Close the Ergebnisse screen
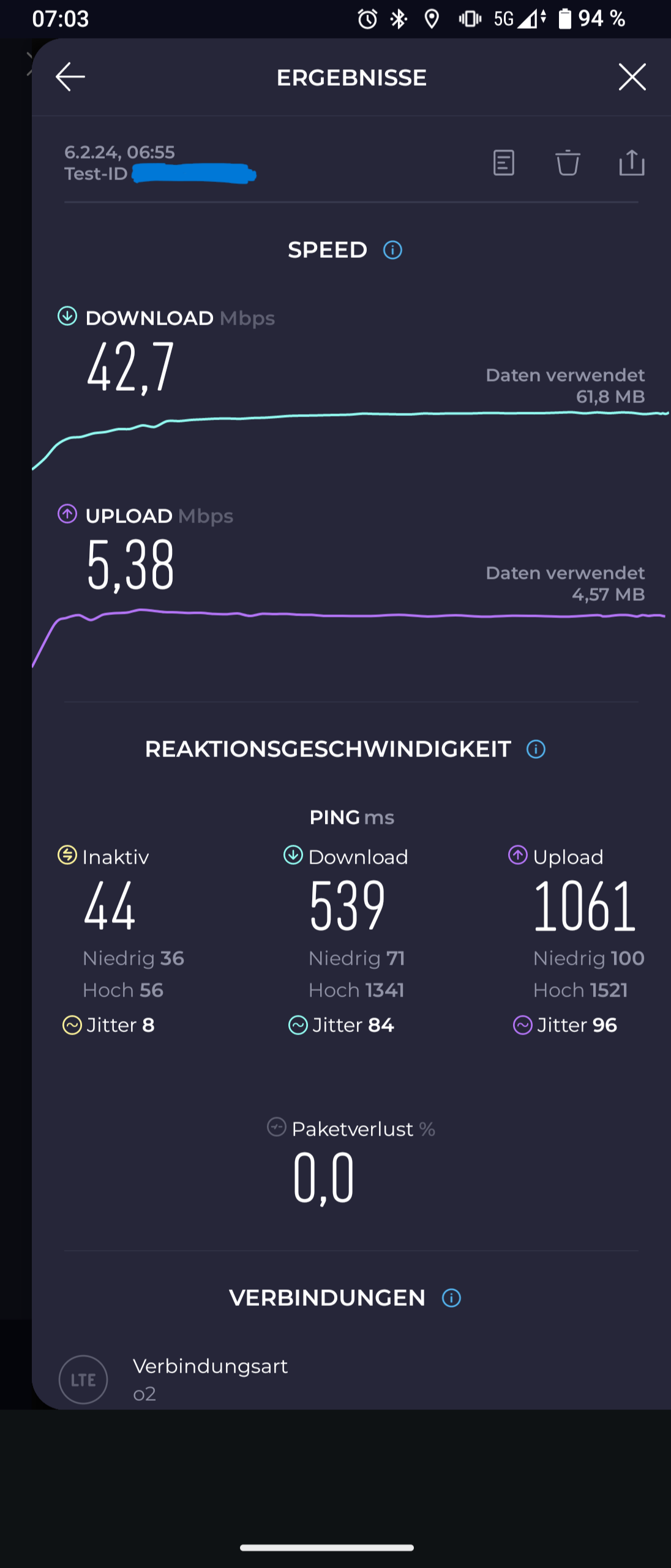This screenshot has height=1568, width=671. (x=632, y=77)
